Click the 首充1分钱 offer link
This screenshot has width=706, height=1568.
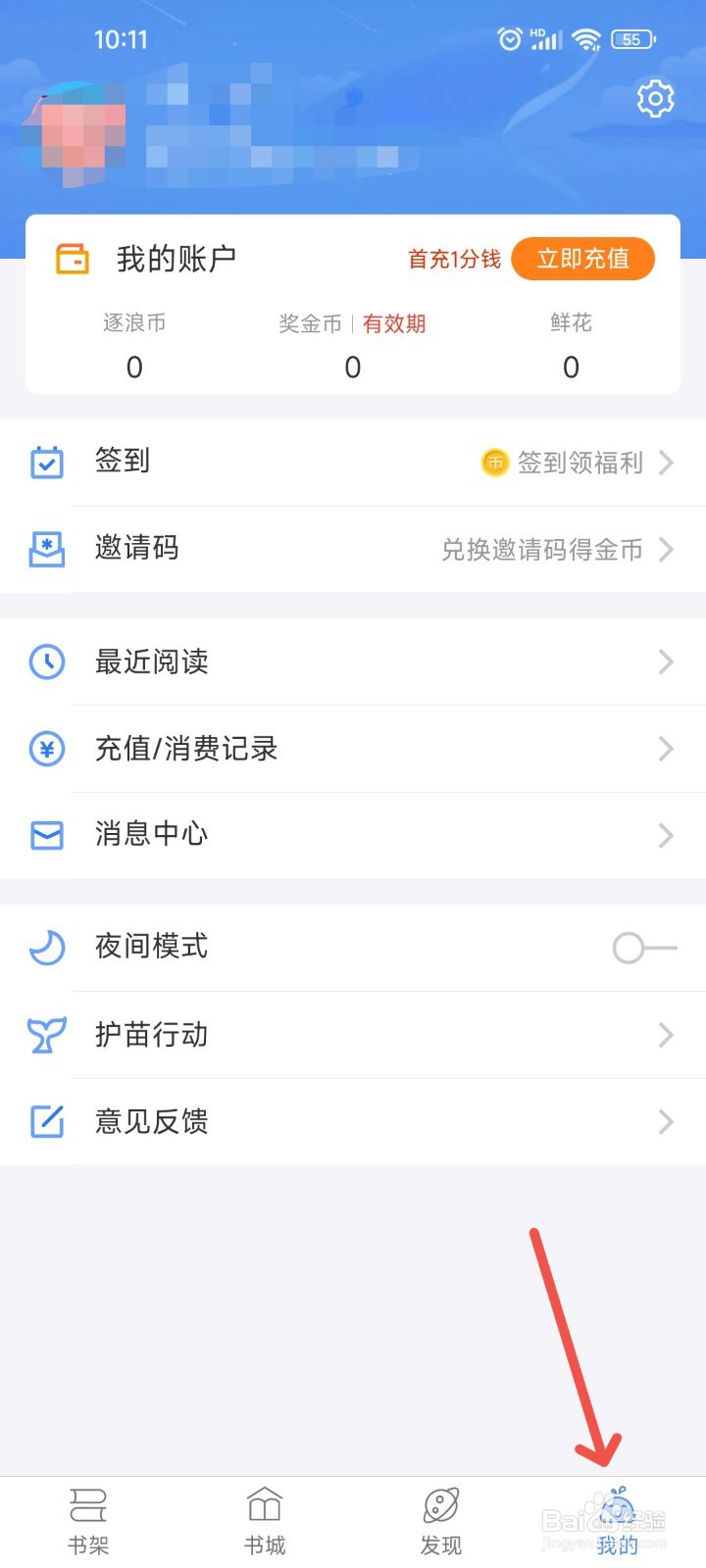point(453,259)
